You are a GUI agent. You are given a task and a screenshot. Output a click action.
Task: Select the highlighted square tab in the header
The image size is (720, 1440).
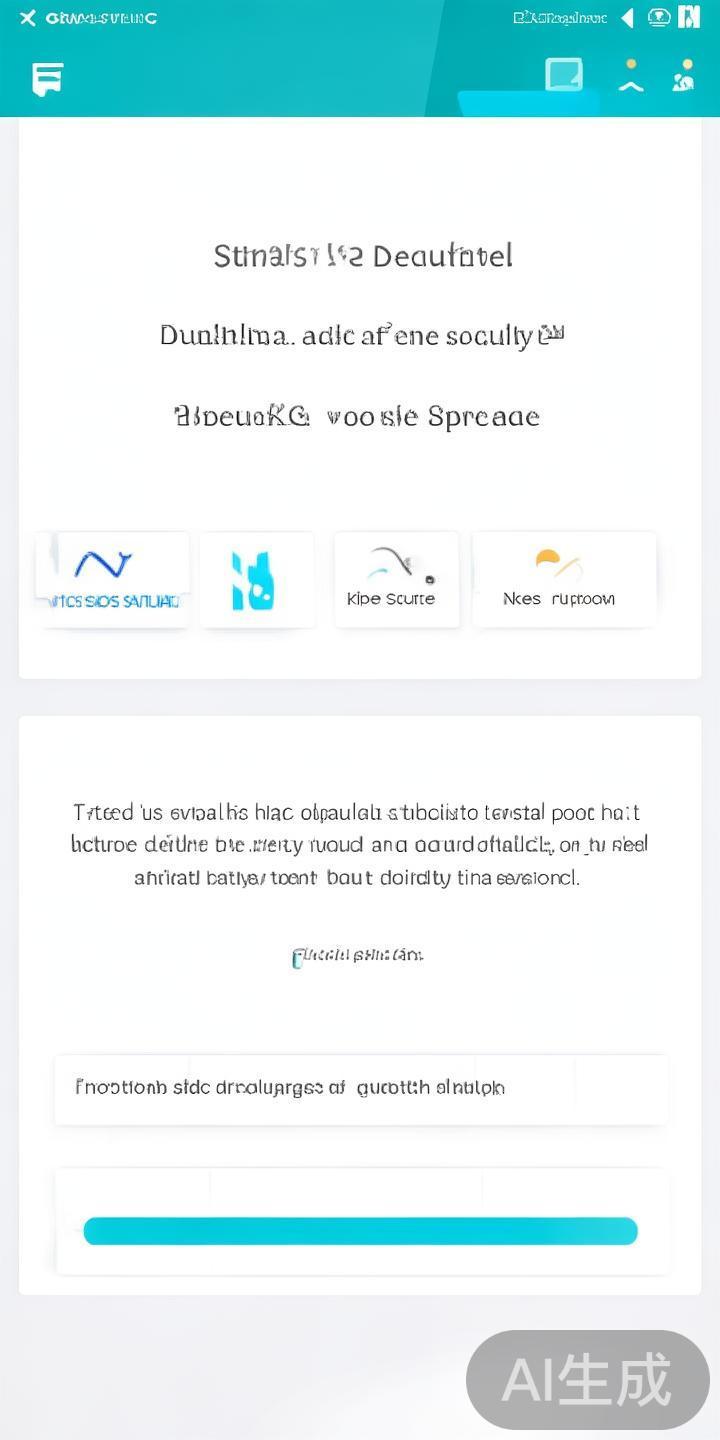point(564,76)
